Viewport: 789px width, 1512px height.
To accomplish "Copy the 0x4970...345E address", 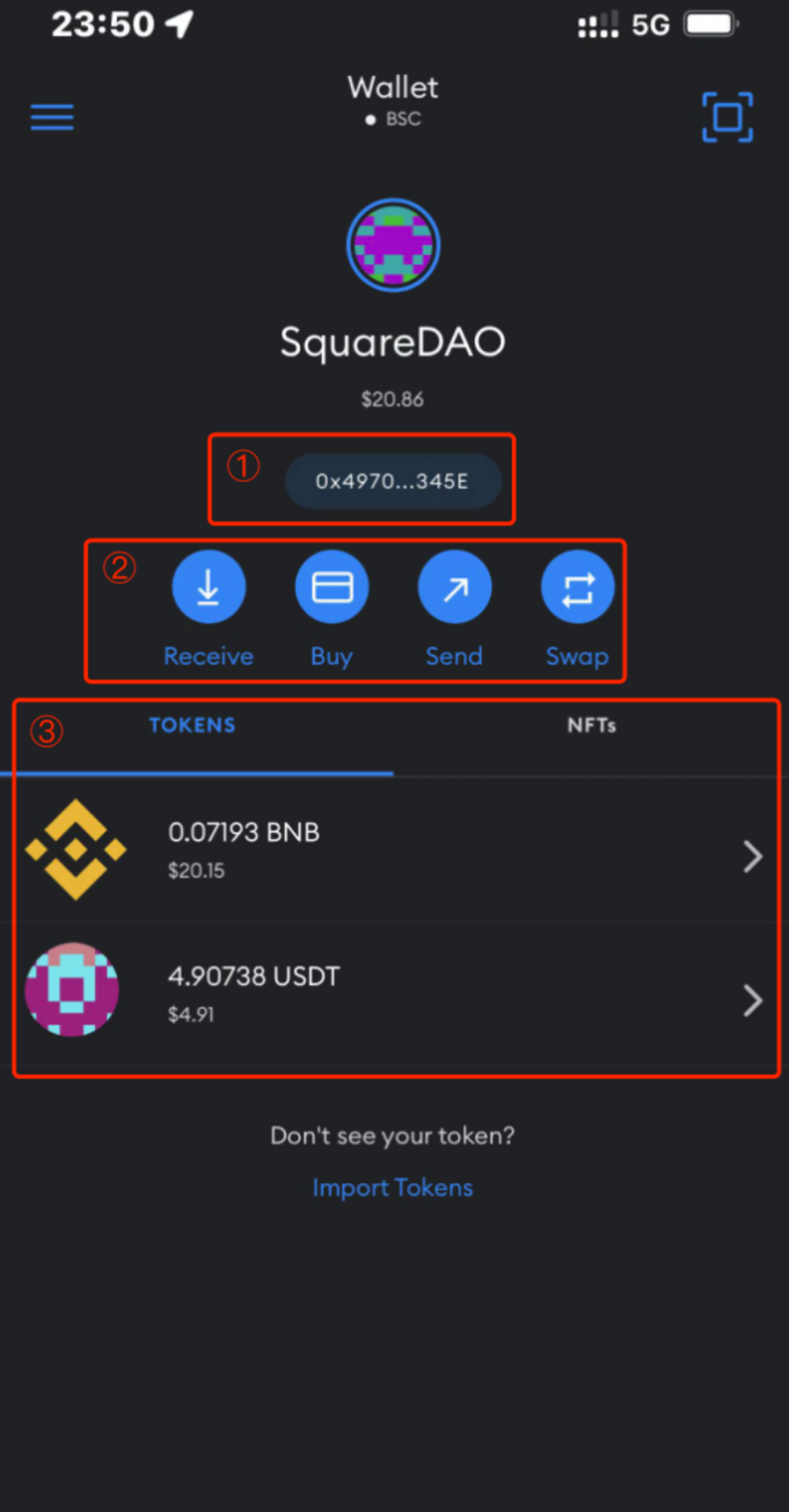I will 393,481.
